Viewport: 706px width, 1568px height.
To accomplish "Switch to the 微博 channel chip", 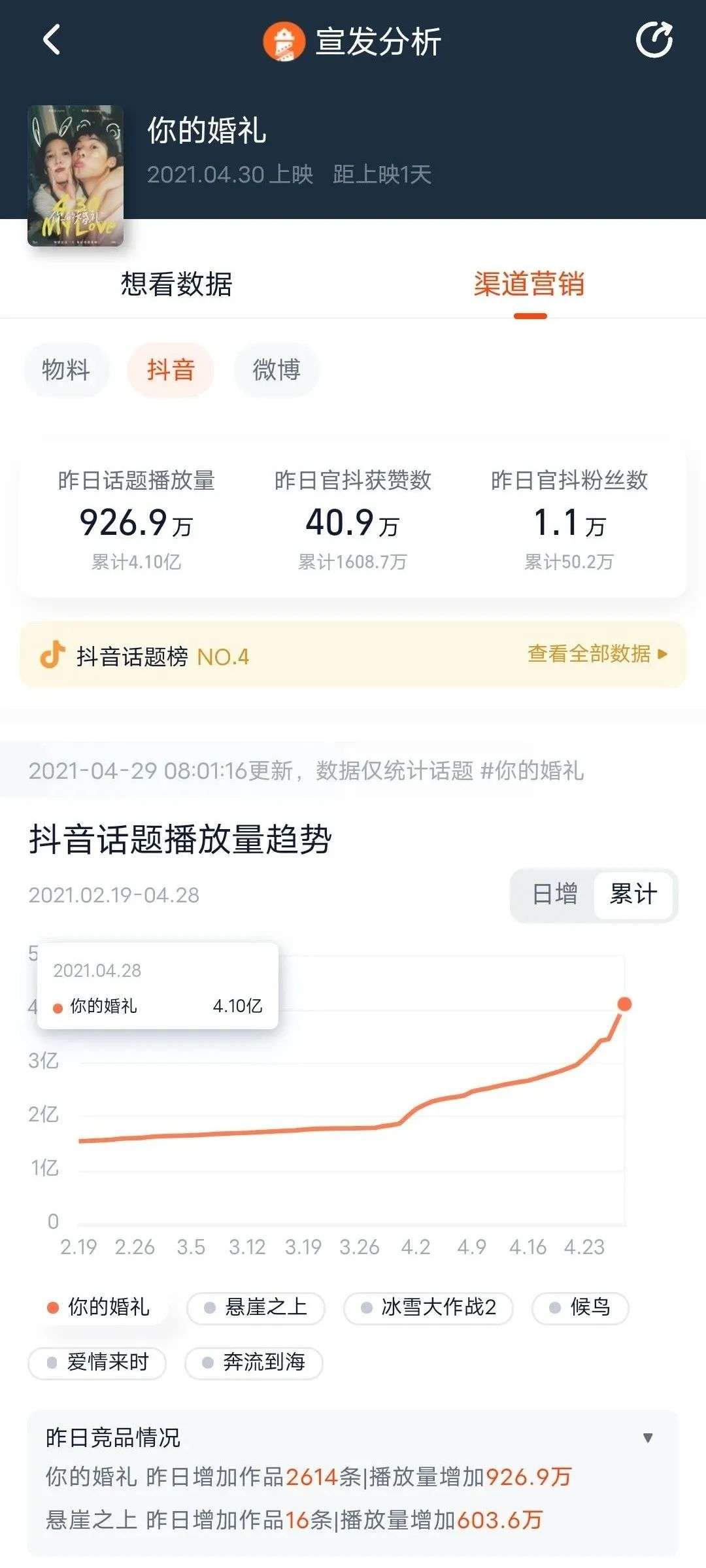I will coord(277,370).
